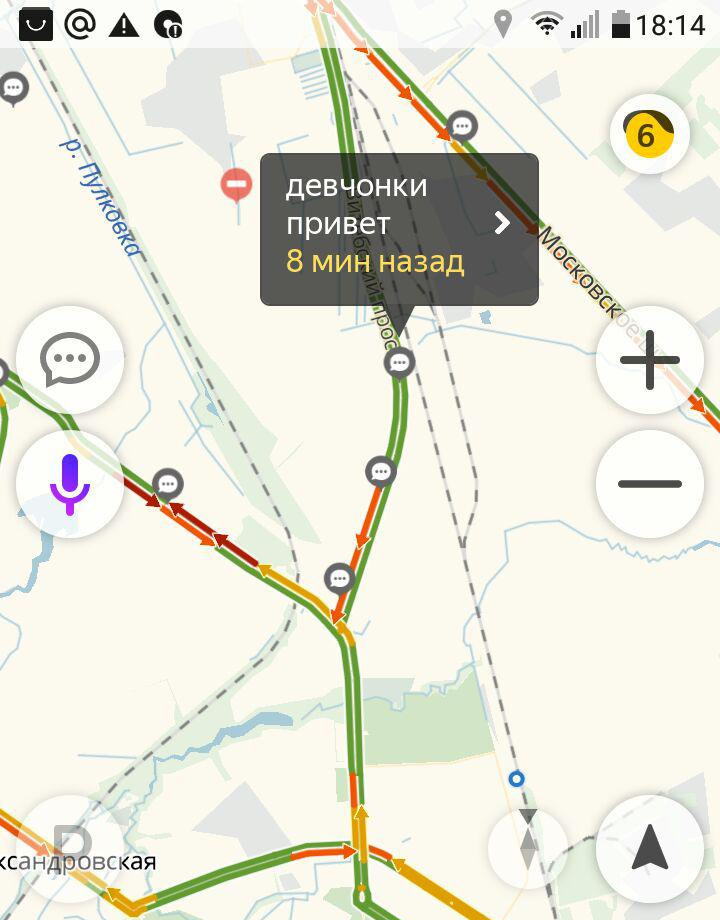Screen dimensions: 720x920
Task: Tap the compass orientation button
Action: coord(528,849)
